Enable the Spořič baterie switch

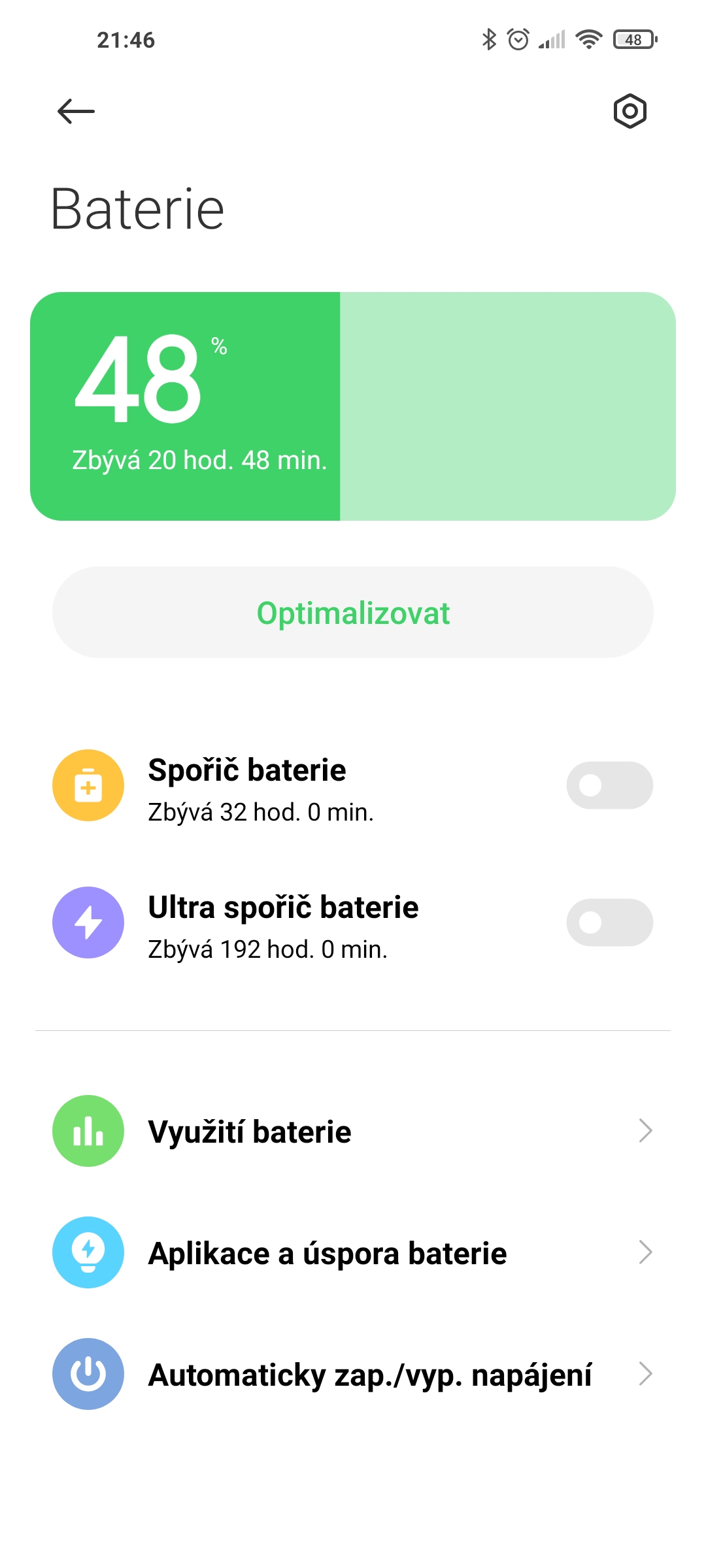tap(609, 785)
